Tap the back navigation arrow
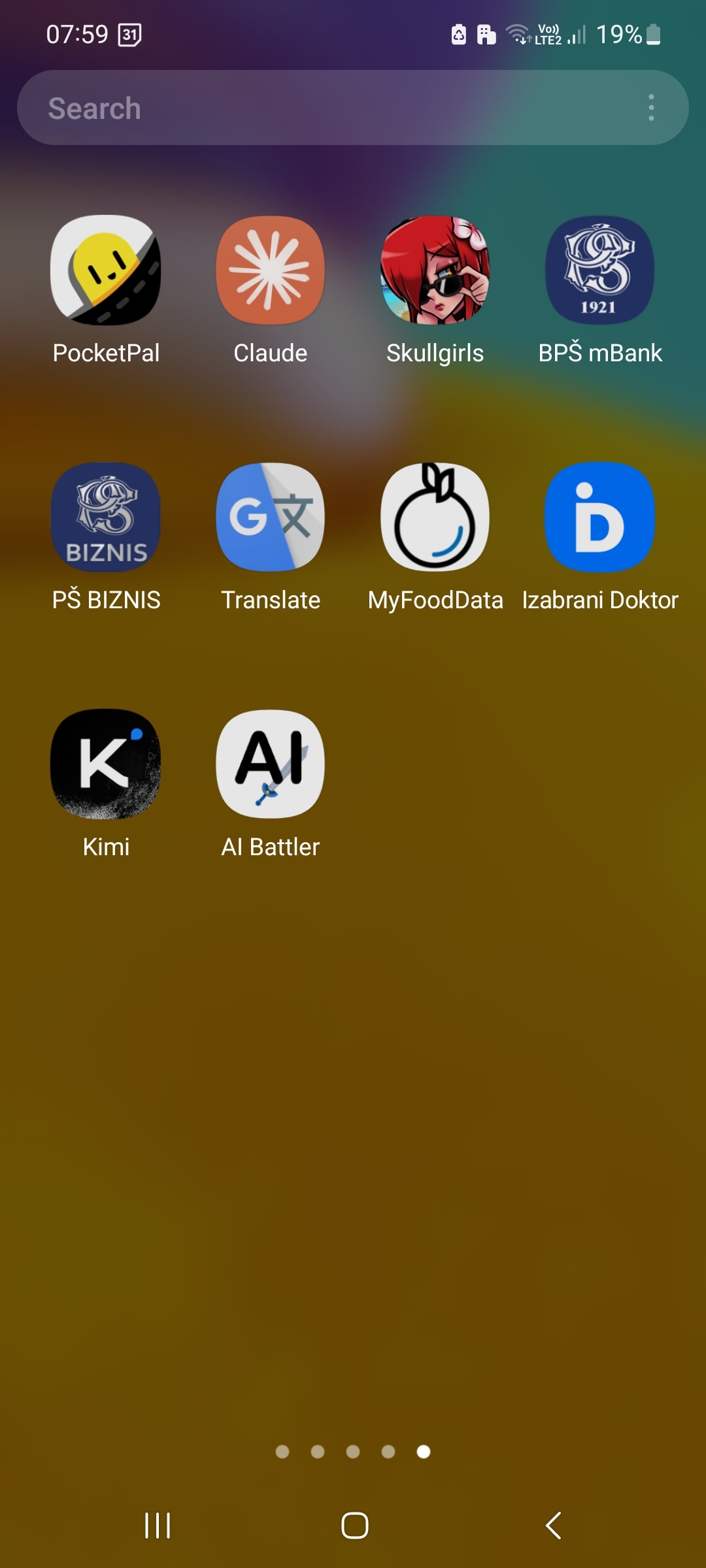The width and height of the screenshot is (706, 1568). [553, 1526]
